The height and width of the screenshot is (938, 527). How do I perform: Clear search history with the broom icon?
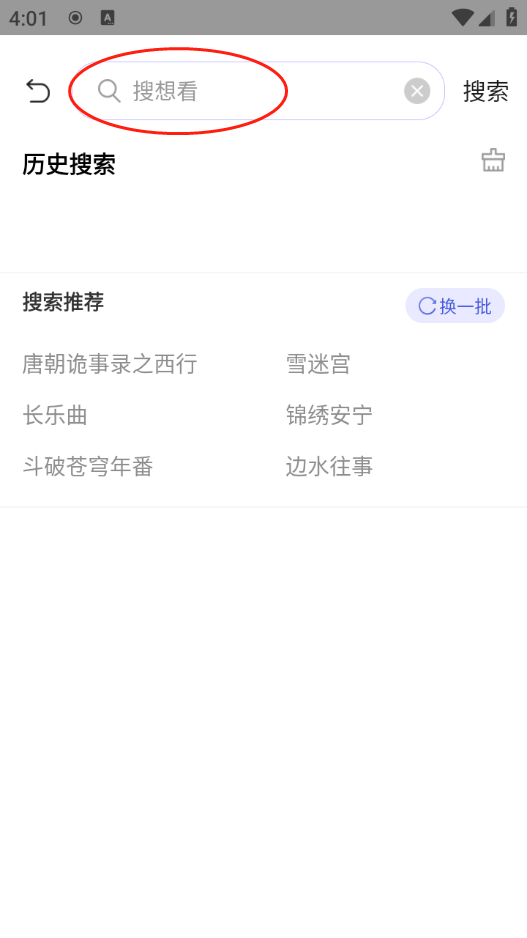coord(494,161)
